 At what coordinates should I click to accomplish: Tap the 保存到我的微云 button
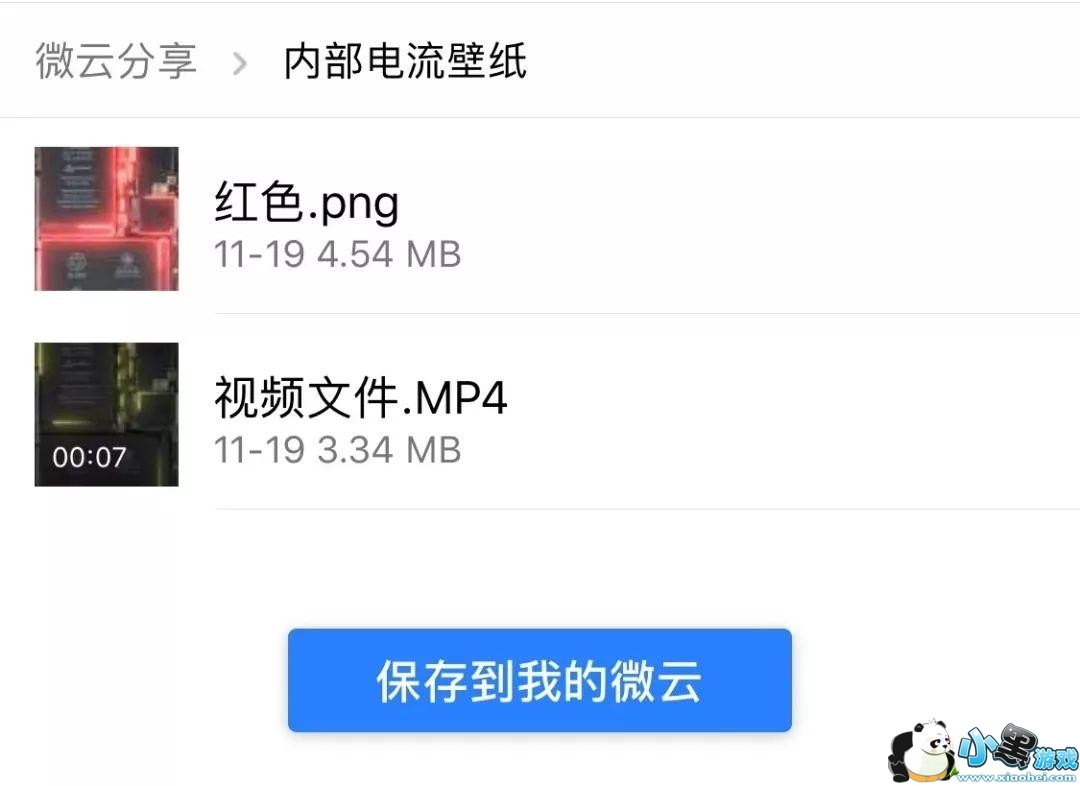point(540,680)
